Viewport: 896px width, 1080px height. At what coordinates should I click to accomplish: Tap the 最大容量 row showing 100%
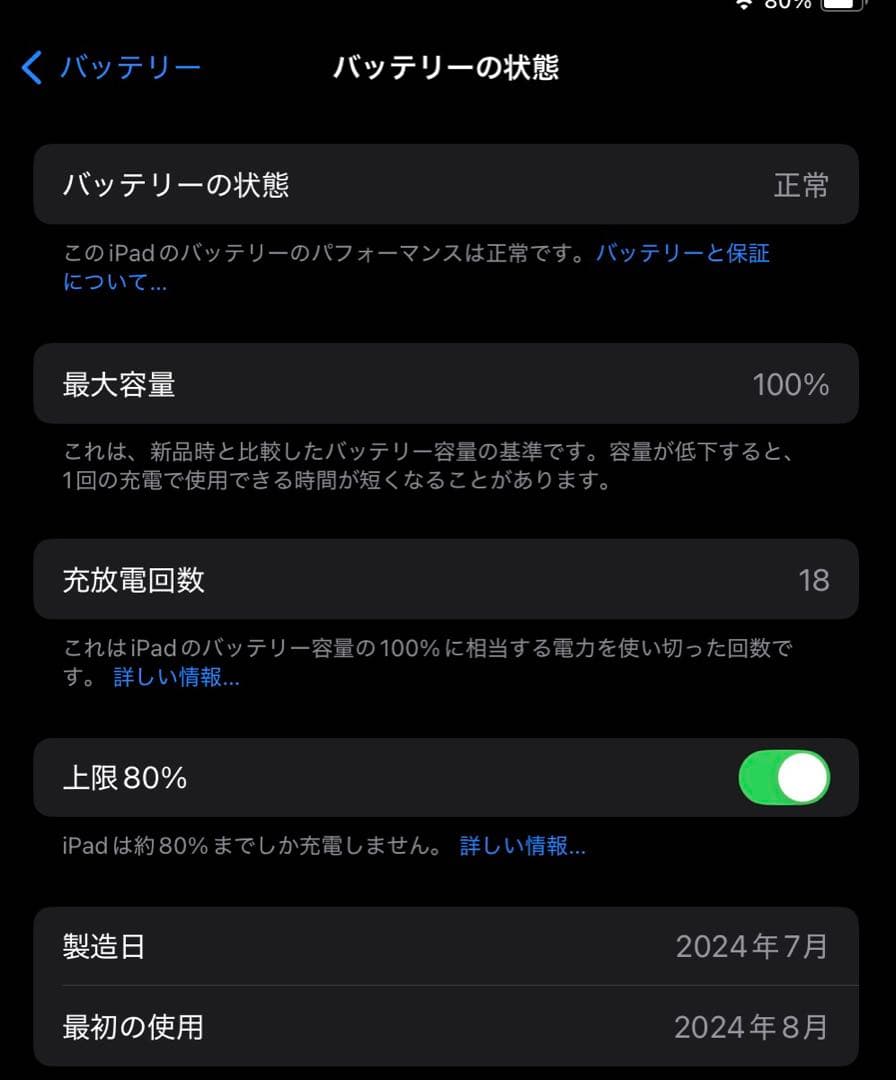click(x=448, y=384)
